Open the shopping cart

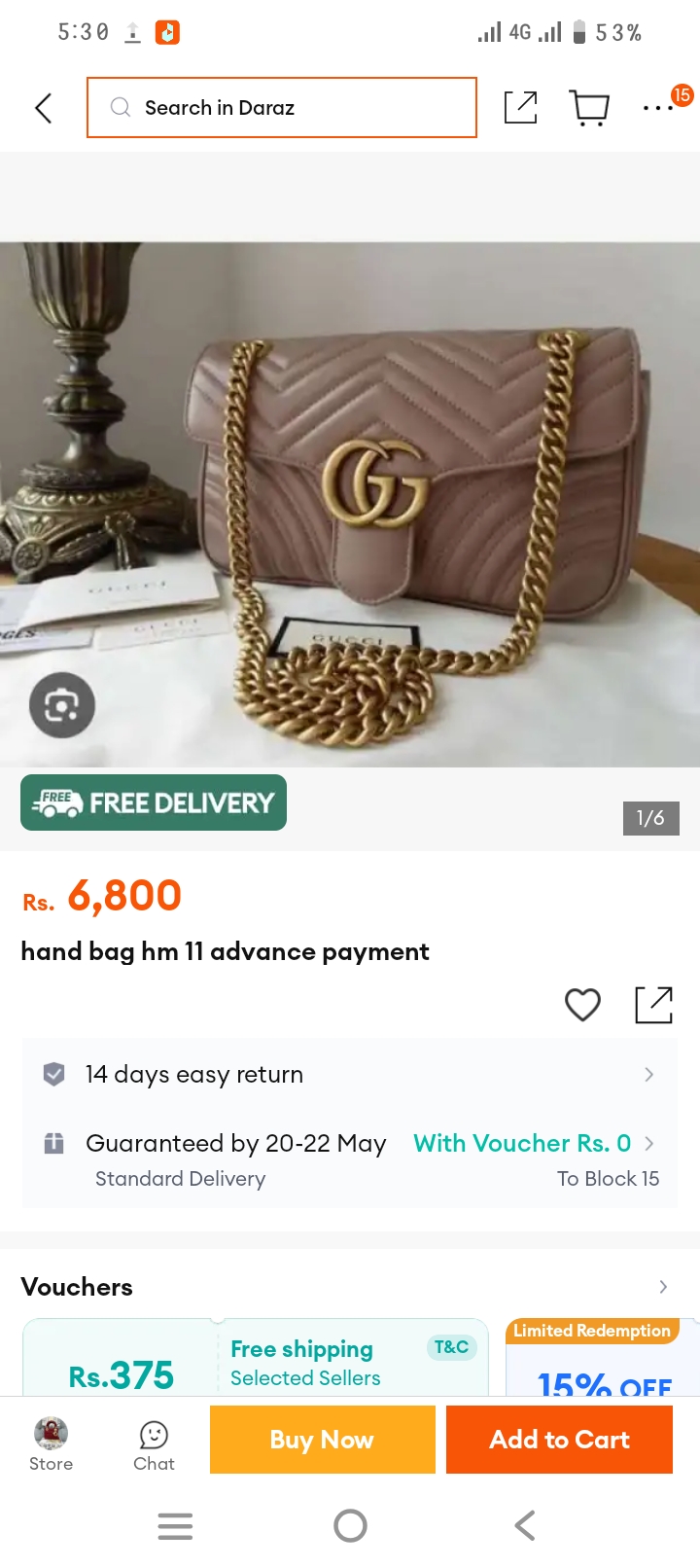(589, 108)
